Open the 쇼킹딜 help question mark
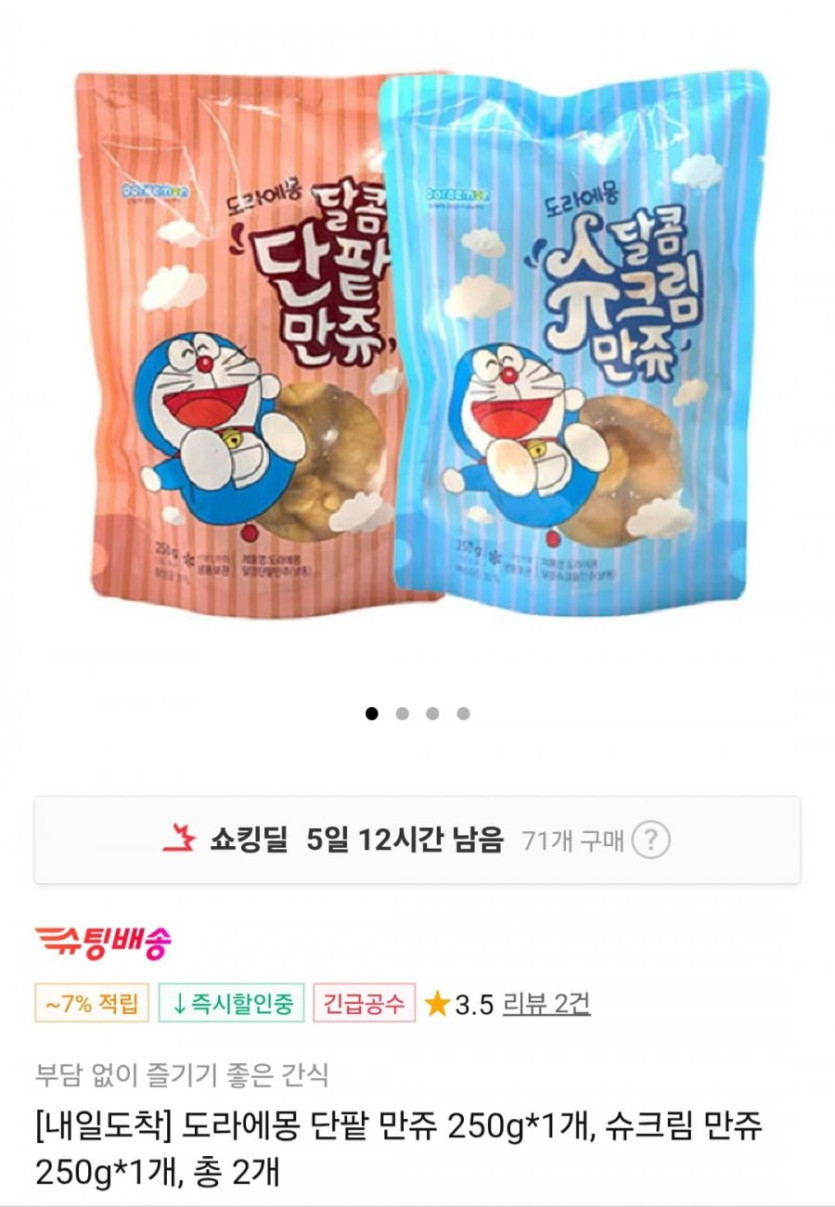 click(652, 840)
